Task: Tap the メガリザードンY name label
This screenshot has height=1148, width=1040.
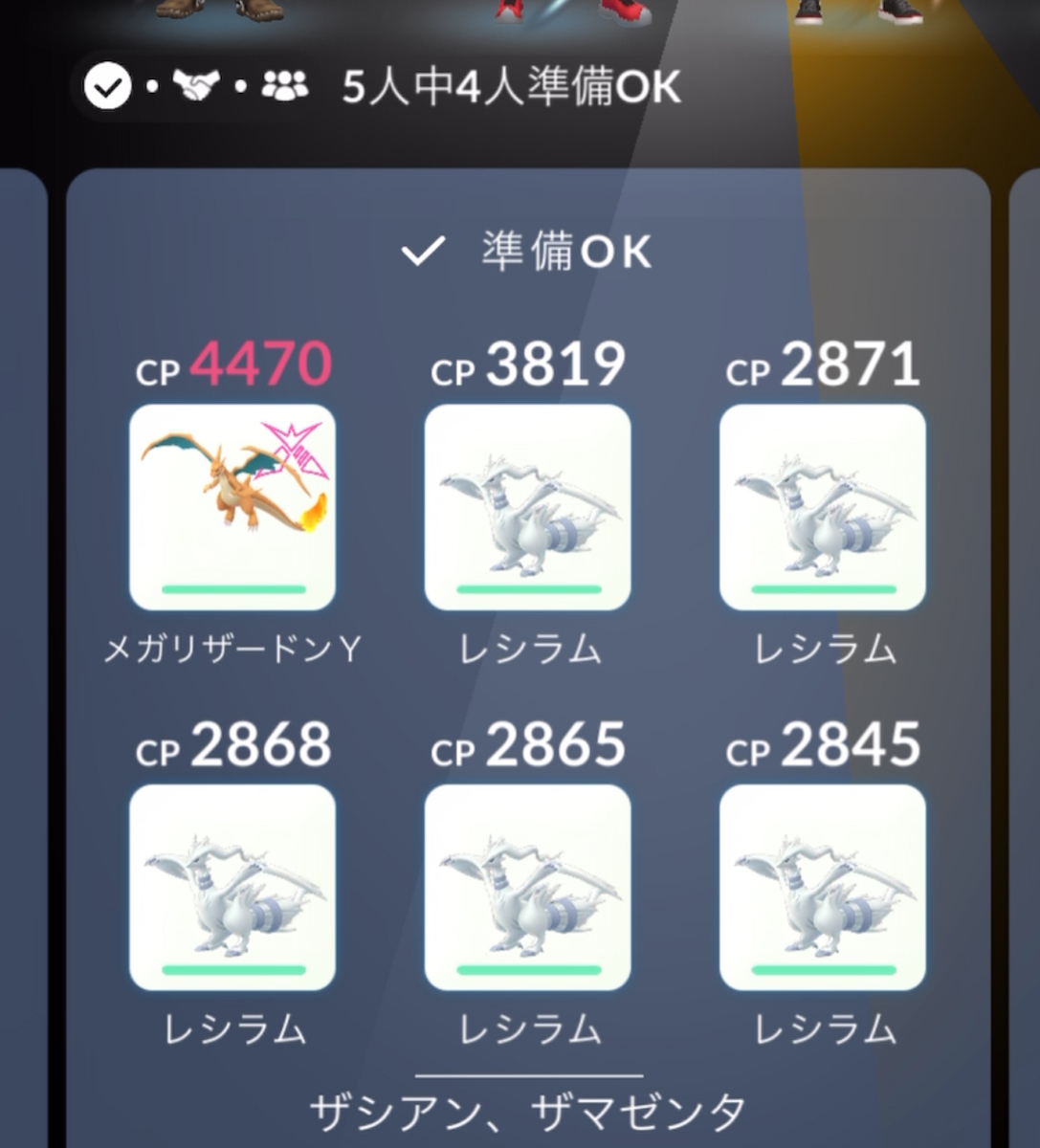Action: tap(232, 647)
